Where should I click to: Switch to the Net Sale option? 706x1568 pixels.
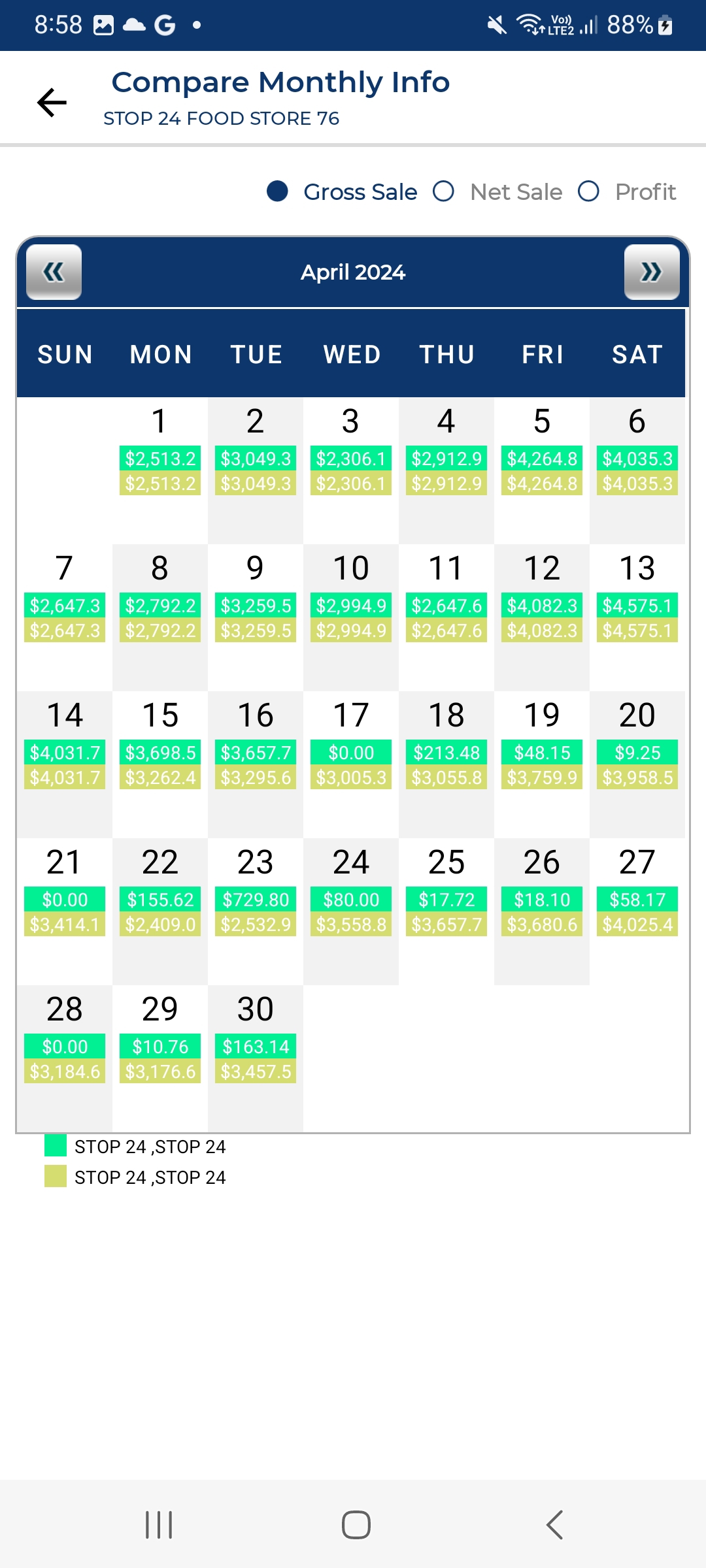[498, 191]
